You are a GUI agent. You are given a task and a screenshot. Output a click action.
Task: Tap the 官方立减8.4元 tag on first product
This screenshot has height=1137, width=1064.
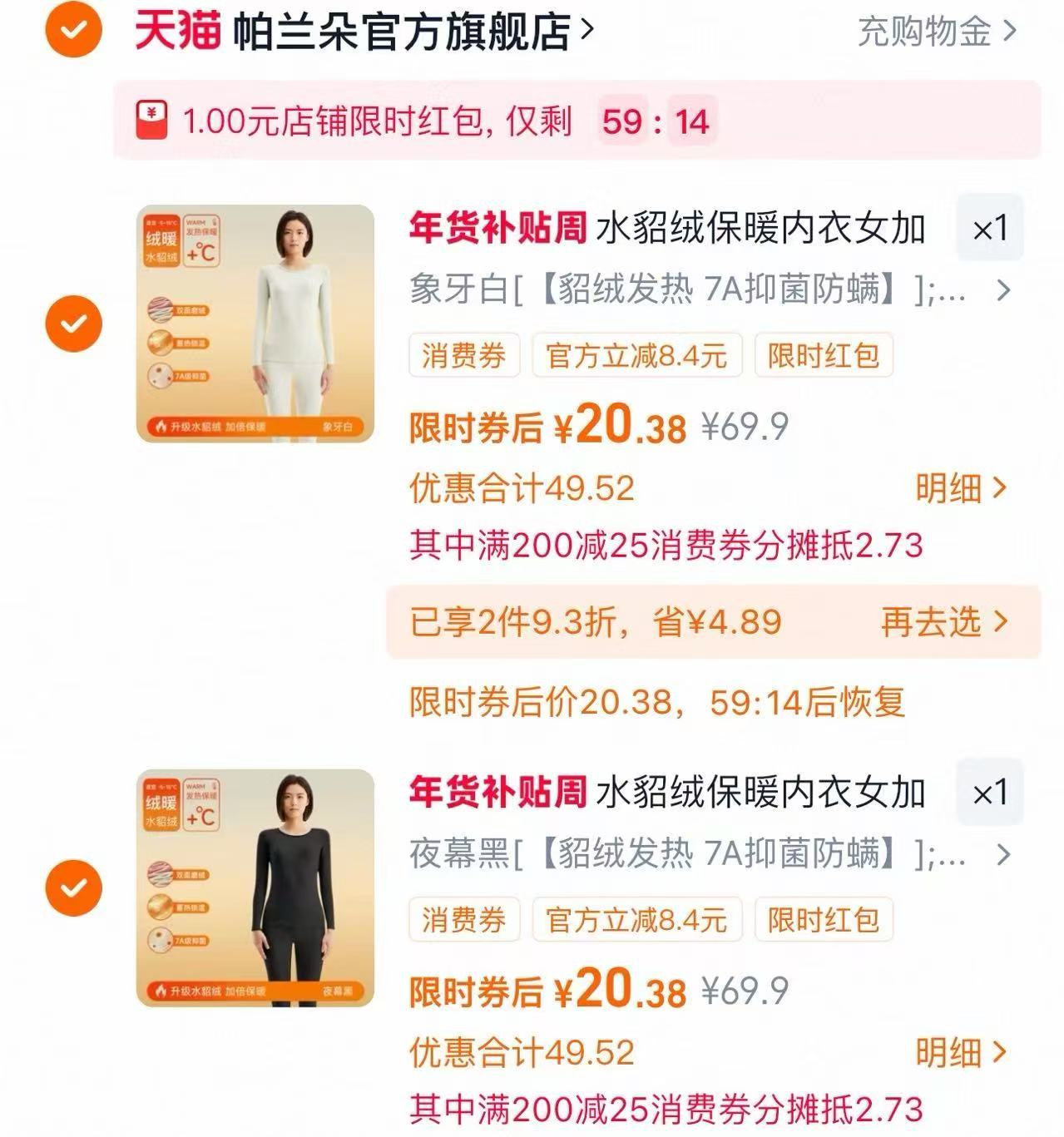pyautogui.click(x=637, y=356)
